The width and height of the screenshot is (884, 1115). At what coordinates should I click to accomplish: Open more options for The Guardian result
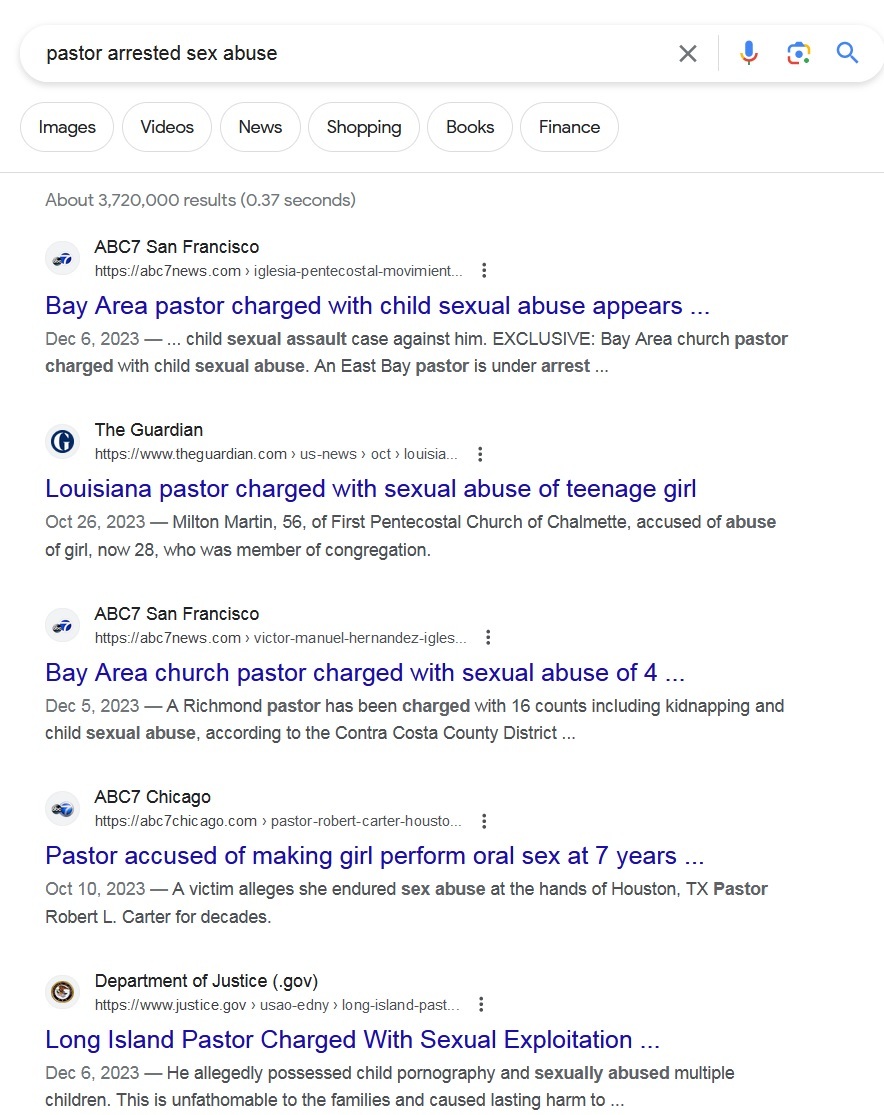tap(480, 454)
